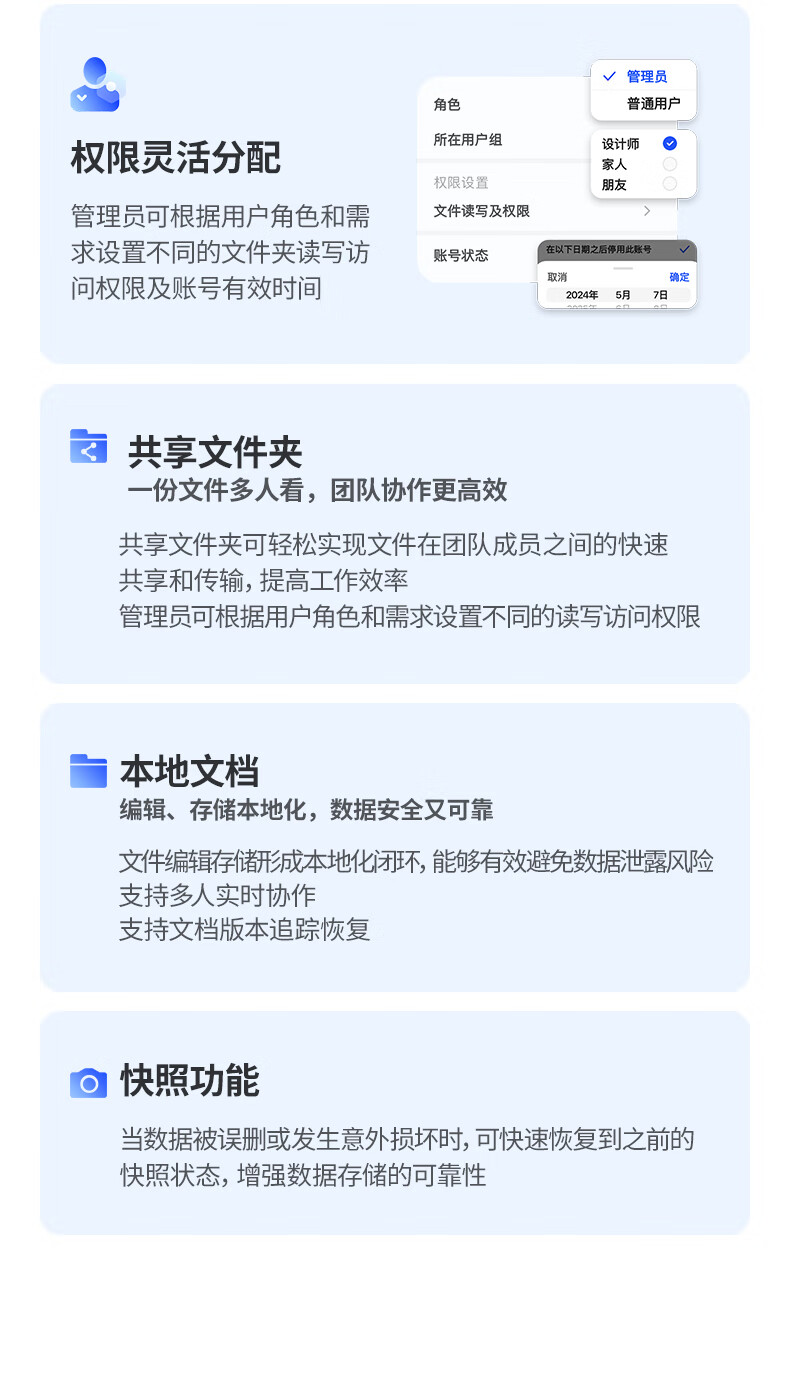The width and height of the screenshot is (790, 1387).
Task: Click the shared folder icon beside 共享文件夹
Action: click(x=88, y=448)
